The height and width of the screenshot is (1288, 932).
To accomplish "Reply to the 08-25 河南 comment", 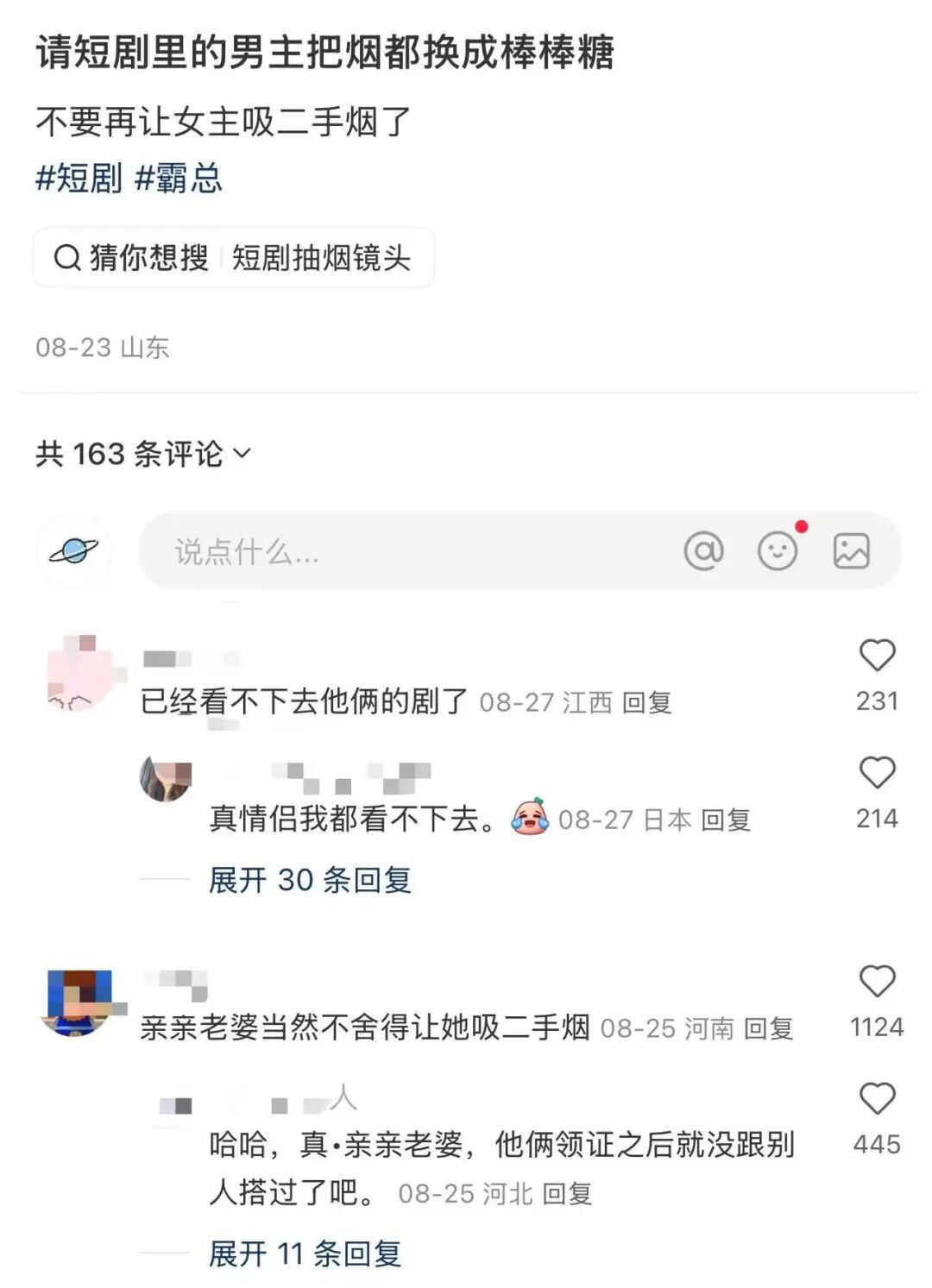I will coord(768,1028).
